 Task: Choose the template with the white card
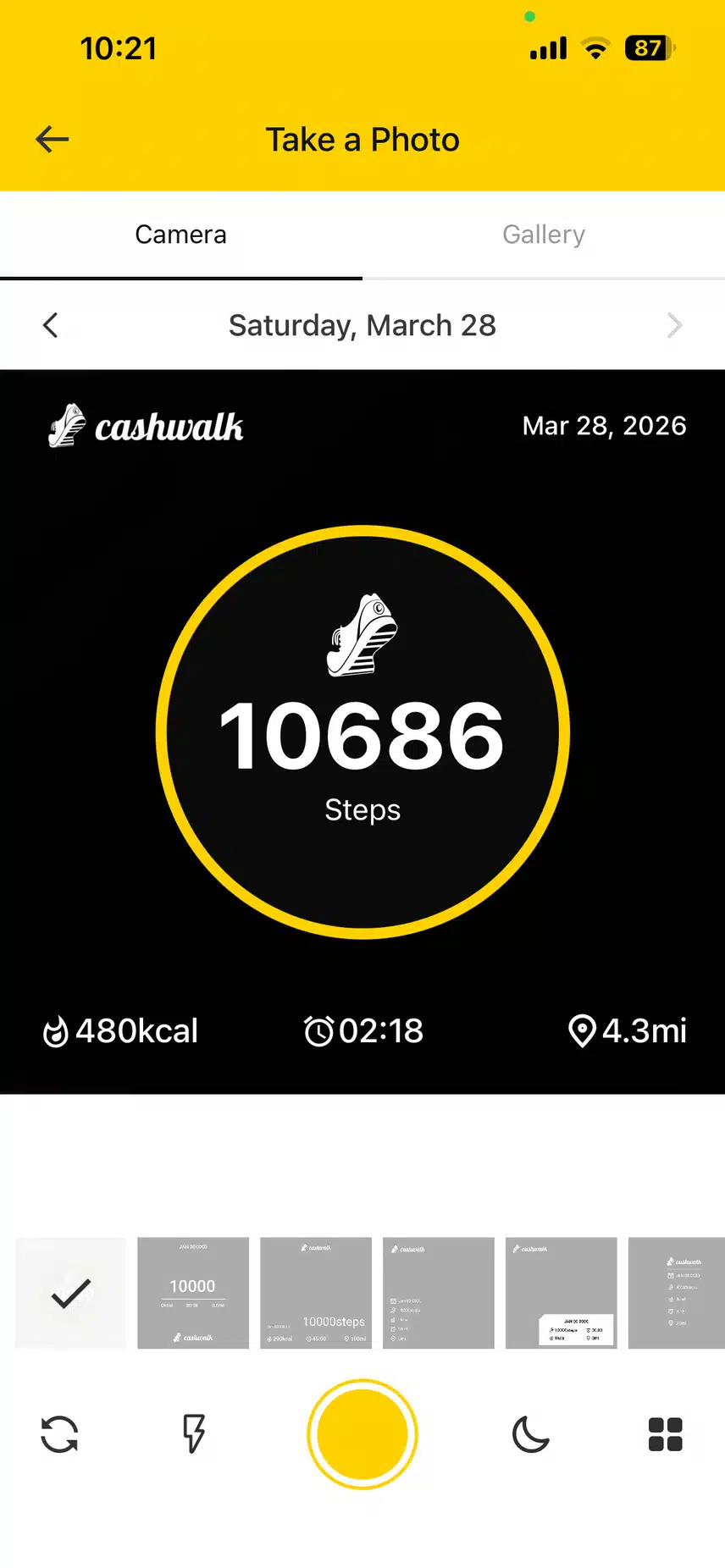point(561,1293)
